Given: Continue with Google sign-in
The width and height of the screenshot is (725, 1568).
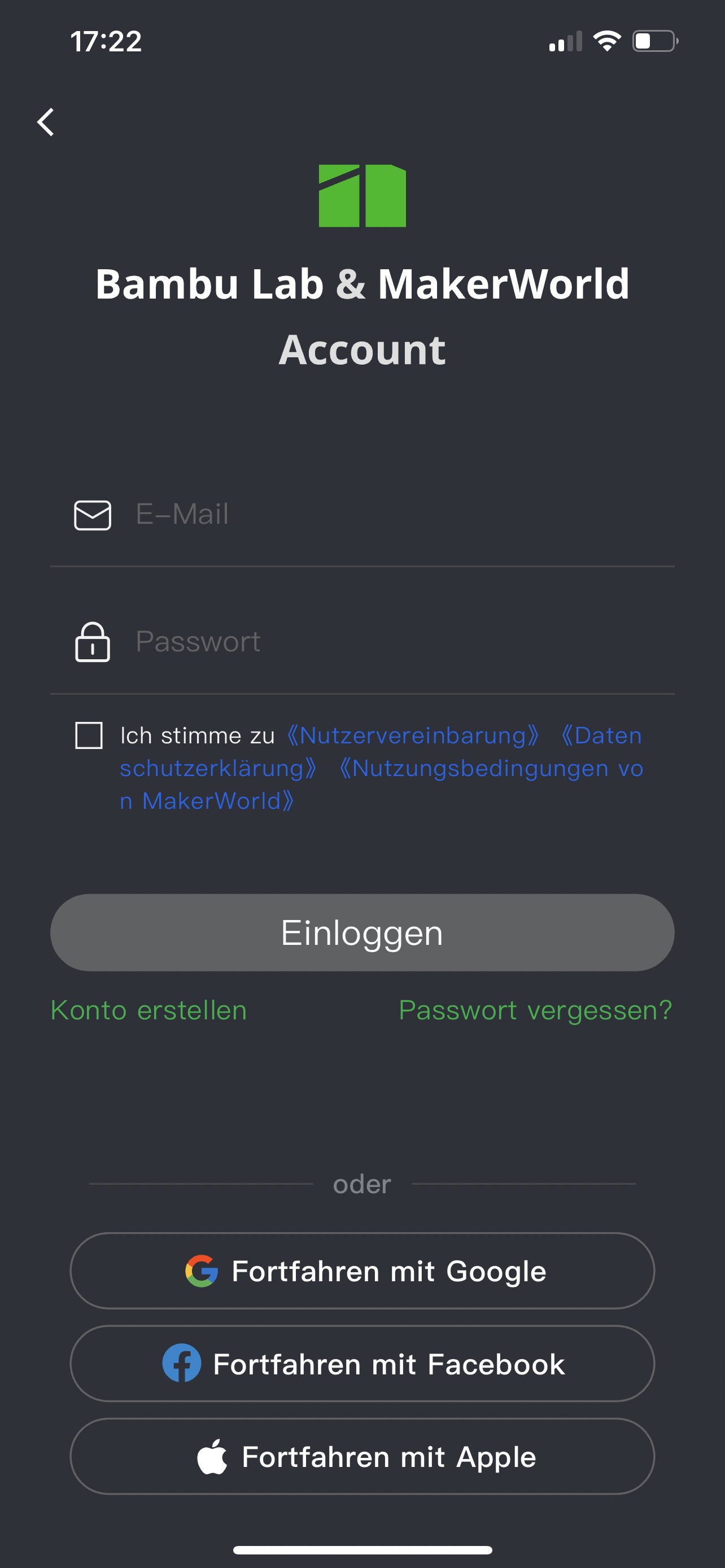Looking at the screenshot, I should click(362, 1271).
